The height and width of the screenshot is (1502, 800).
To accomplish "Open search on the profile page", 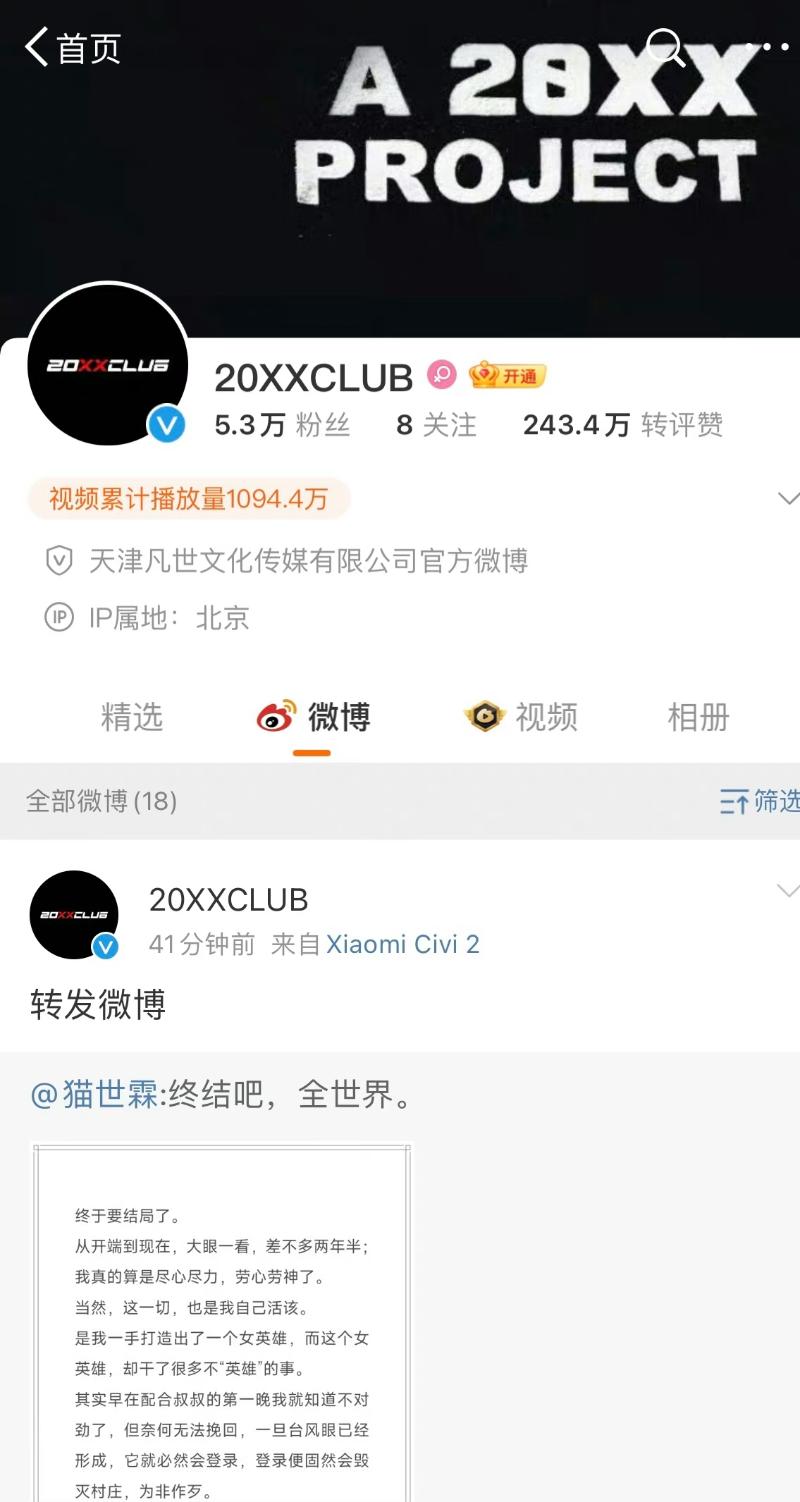I will [x=665, y=46].
